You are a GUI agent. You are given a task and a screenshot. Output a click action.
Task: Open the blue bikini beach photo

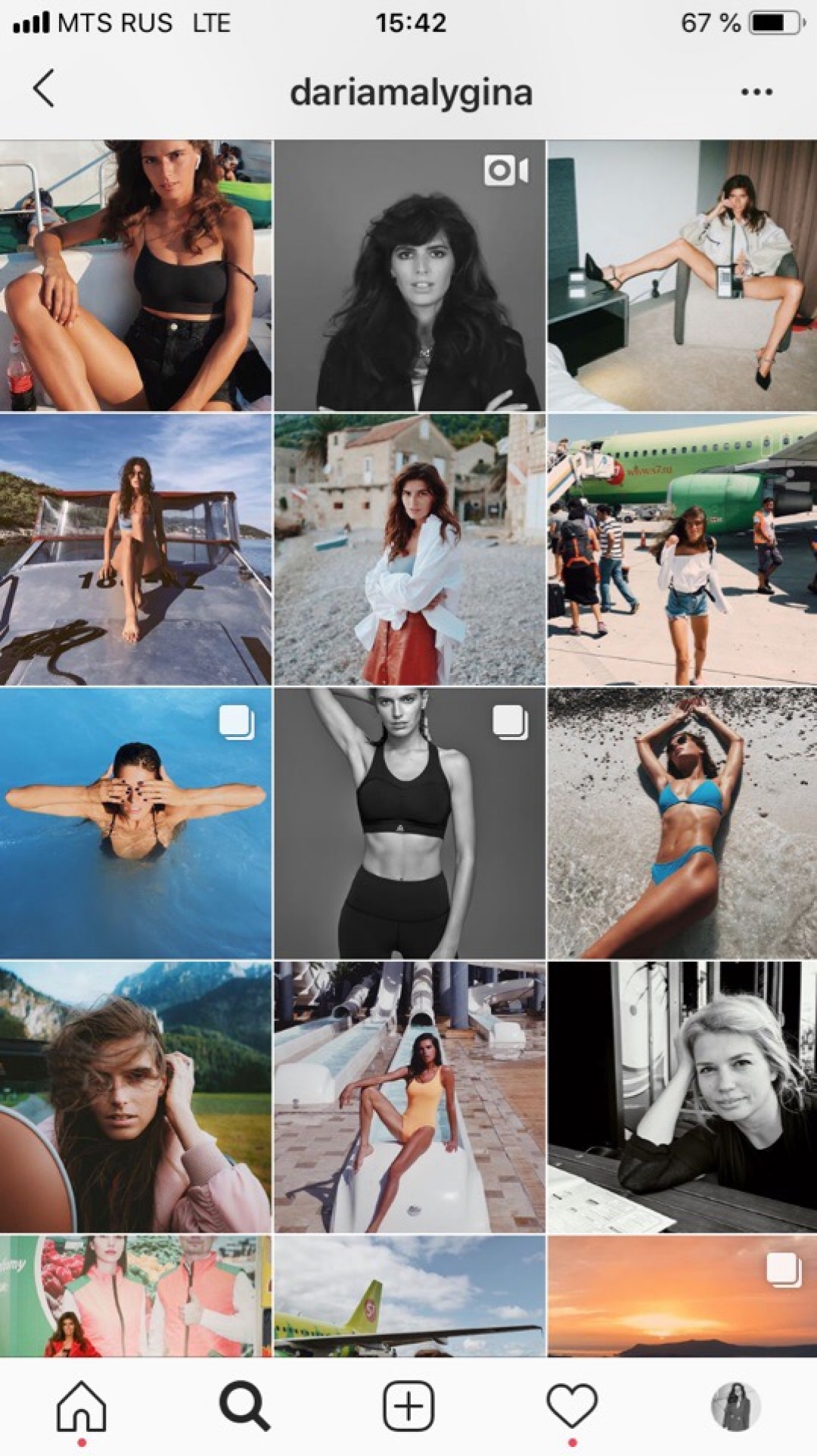682,823
